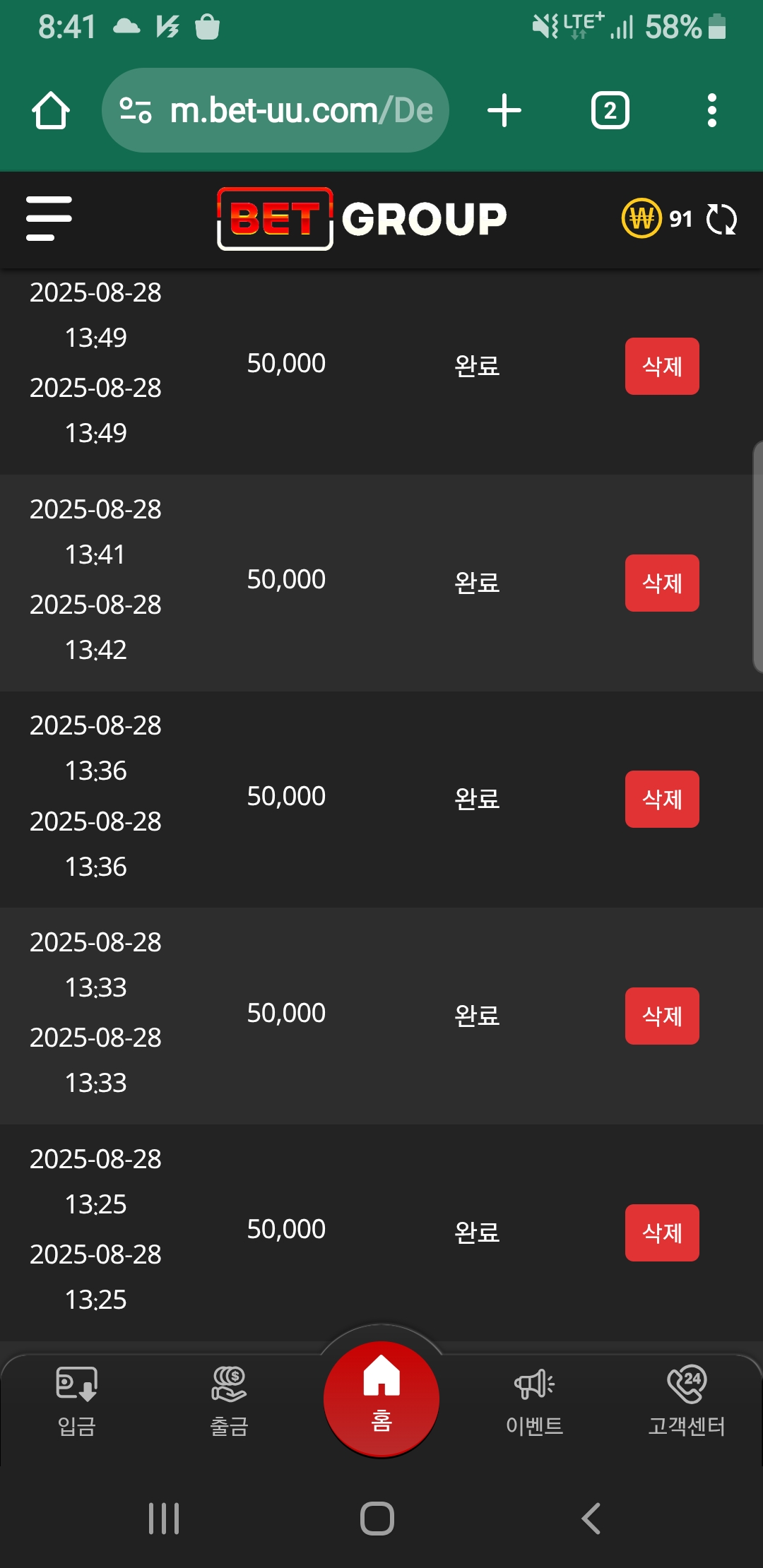The height and width of the screenshot is (1568, 763).
Task: Open the browser overflow menu
Action: pos(712,111)
